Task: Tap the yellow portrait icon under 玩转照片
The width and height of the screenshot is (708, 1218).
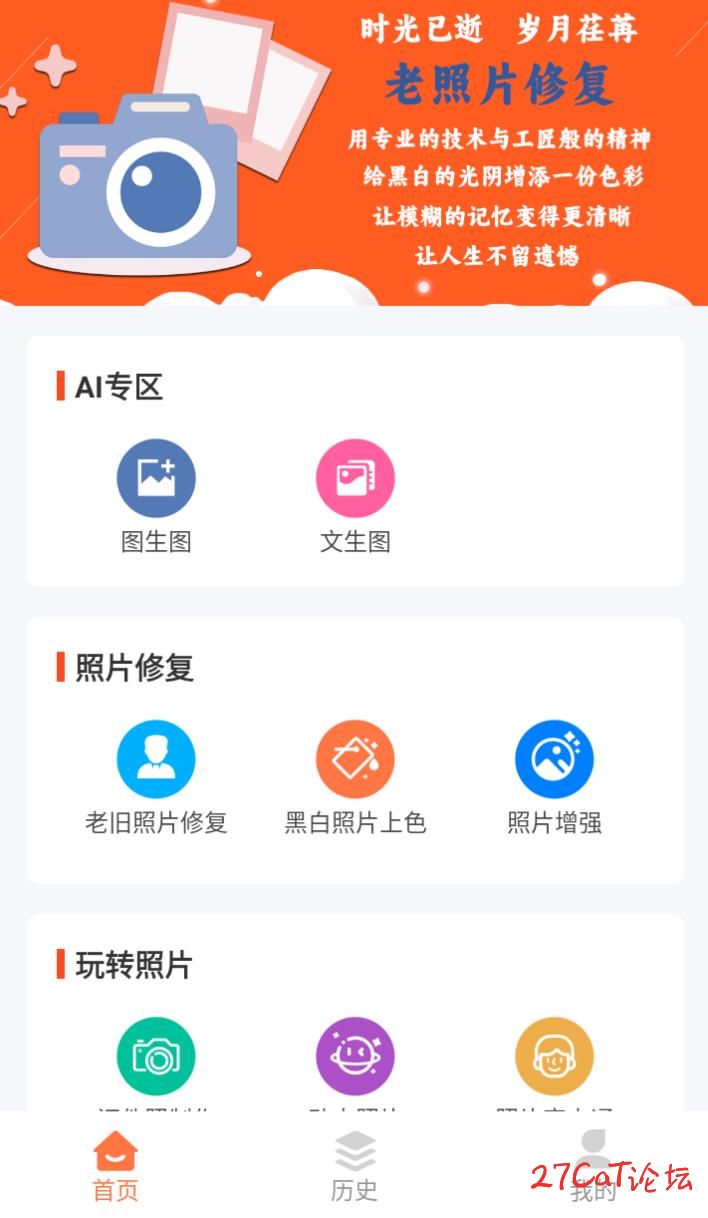Action: [554, 1057]
